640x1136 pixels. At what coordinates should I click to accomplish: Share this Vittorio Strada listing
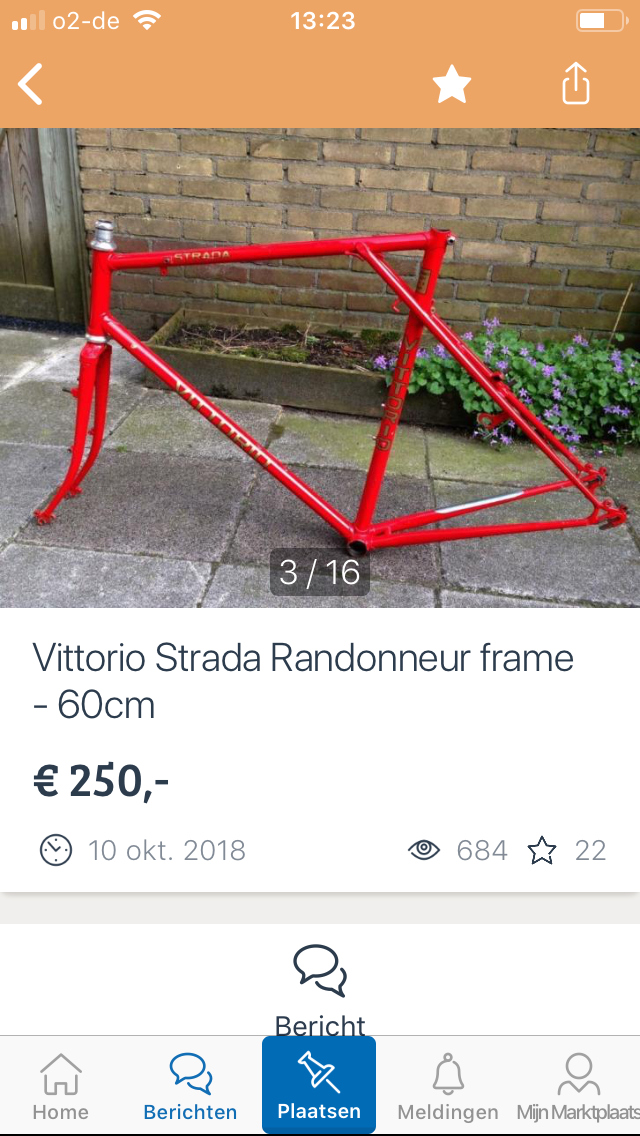576,84
